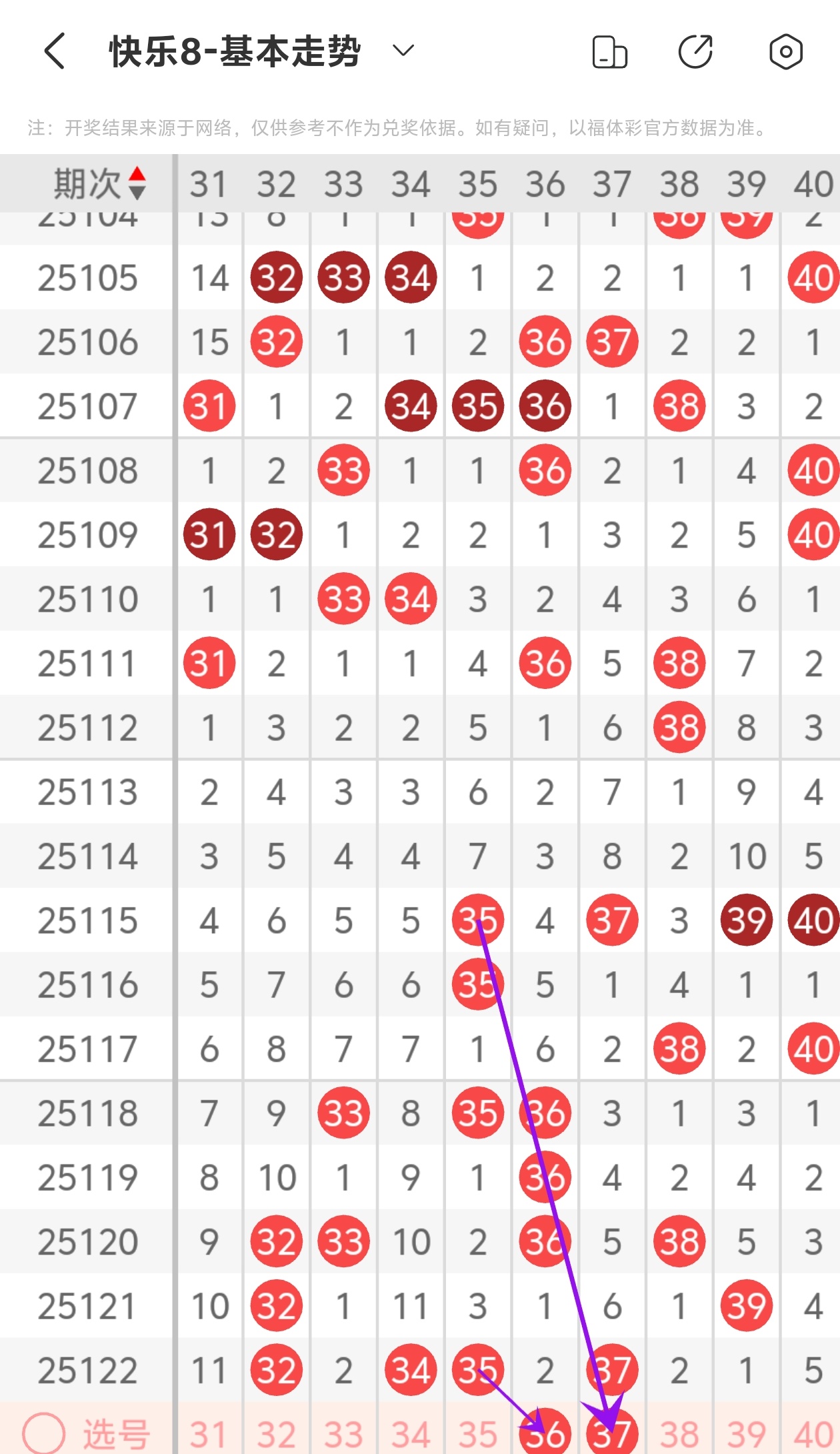This screenshot has height=1454, width=840.
Task: Tap the 选号 circle button
Action: (44, 1434)
